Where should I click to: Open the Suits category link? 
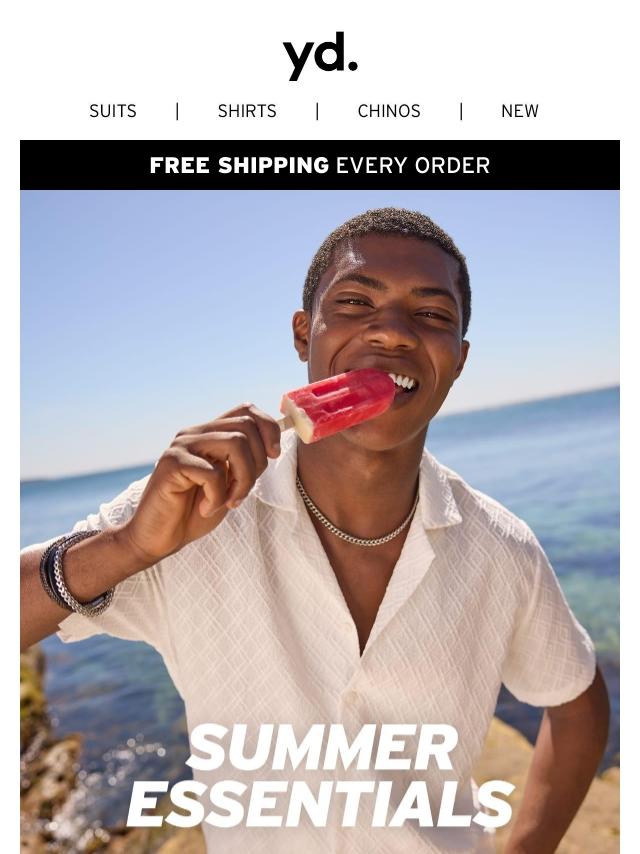coord(113,111)
